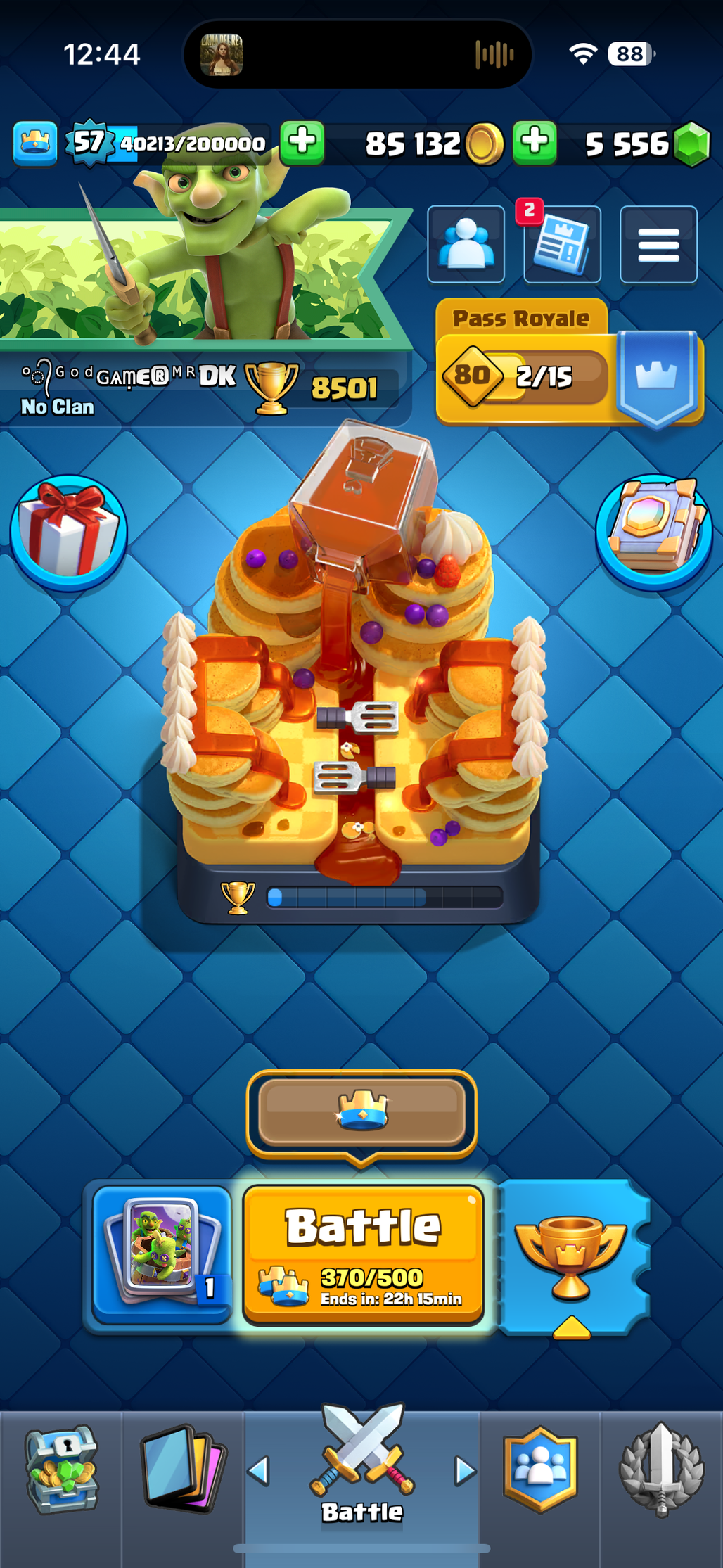Open the friends icon
The image size is (723, 1568).
[x=466, y=244]
